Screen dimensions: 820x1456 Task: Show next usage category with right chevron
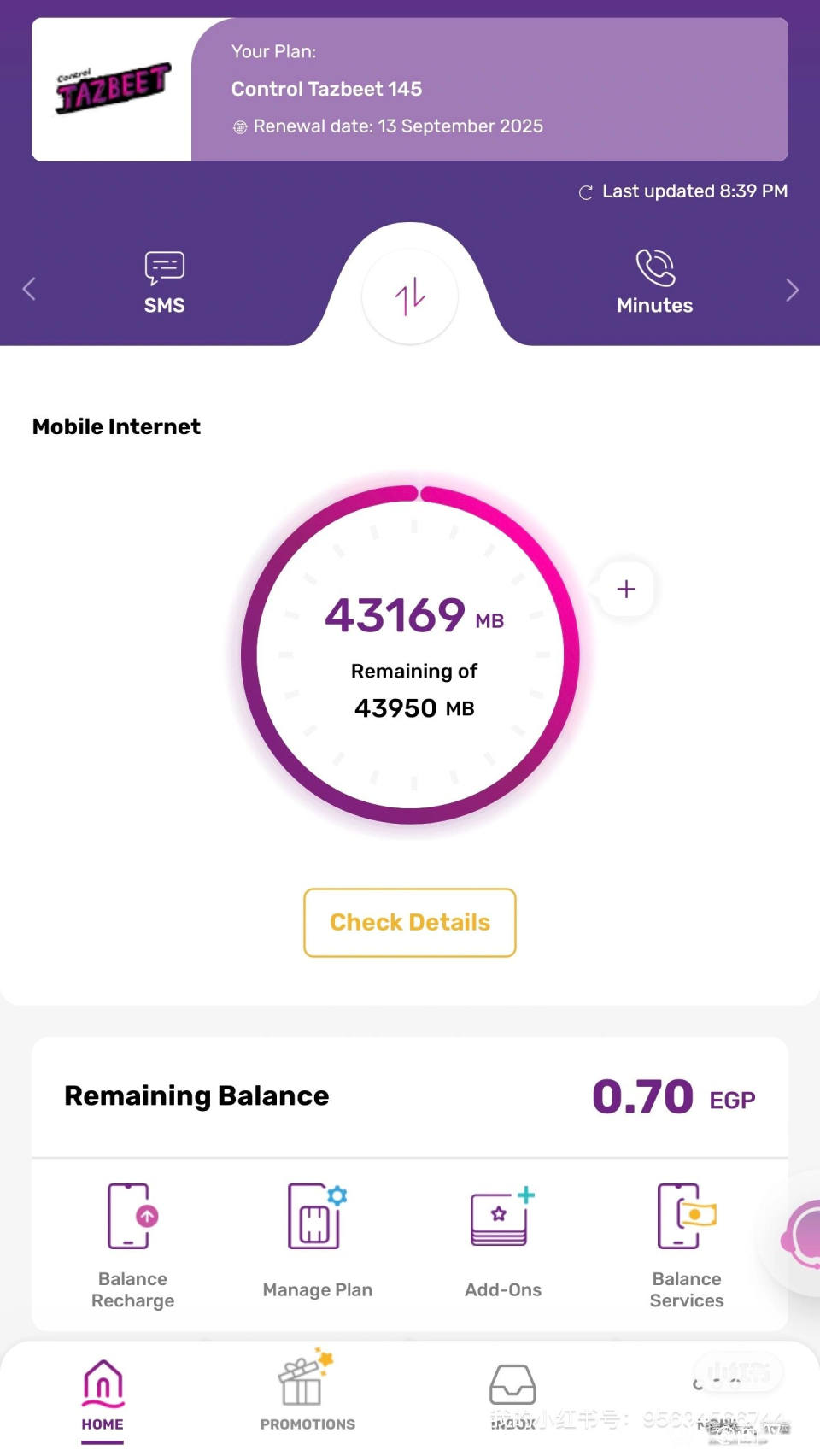[x=792, y=290]
